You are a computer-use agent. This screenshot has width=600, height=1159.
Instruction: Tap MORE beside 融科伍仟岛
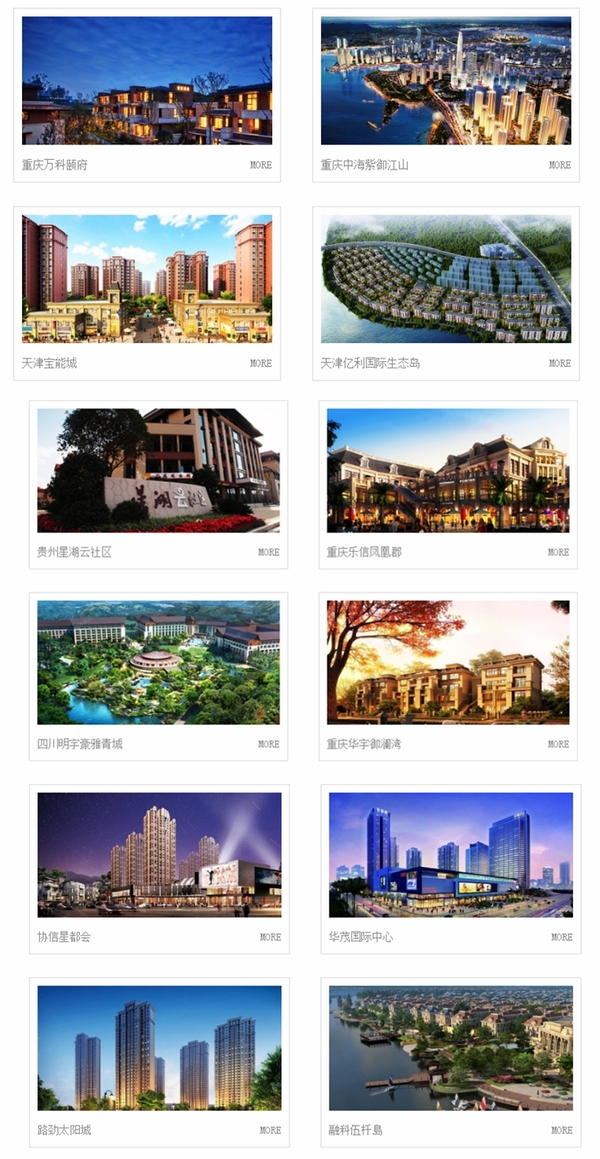tap(562, 1130)
